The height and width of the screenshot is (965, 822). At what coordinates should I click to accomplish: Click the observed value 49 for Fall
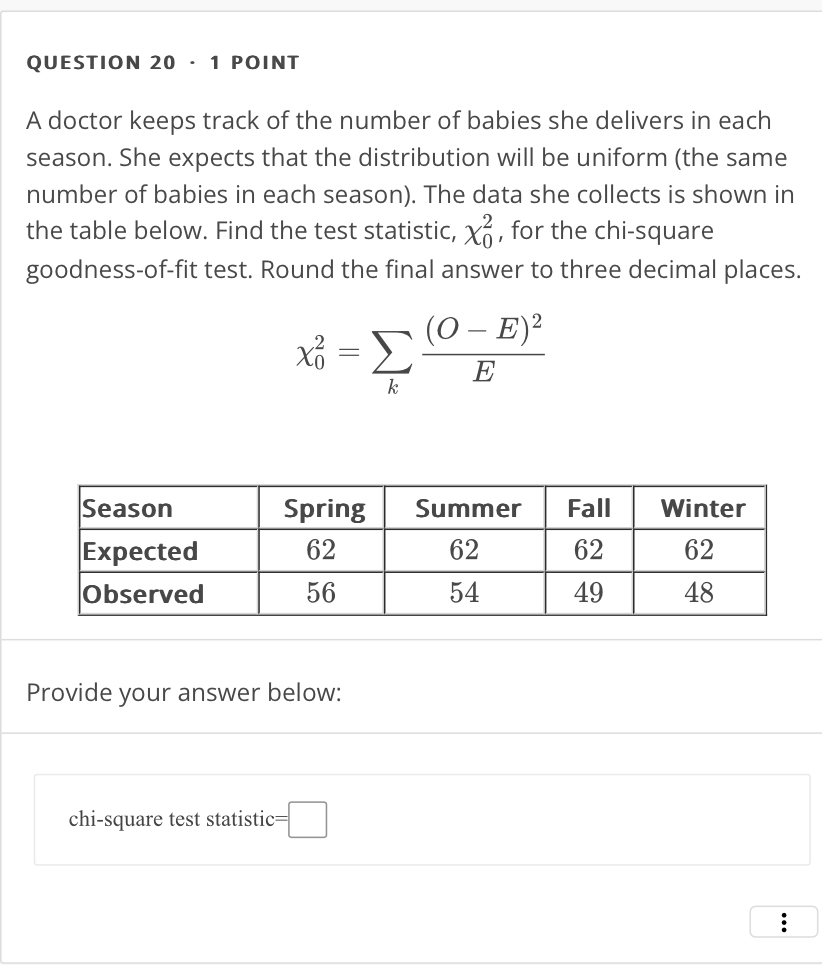pyautogui.click(x=588, y=593)
